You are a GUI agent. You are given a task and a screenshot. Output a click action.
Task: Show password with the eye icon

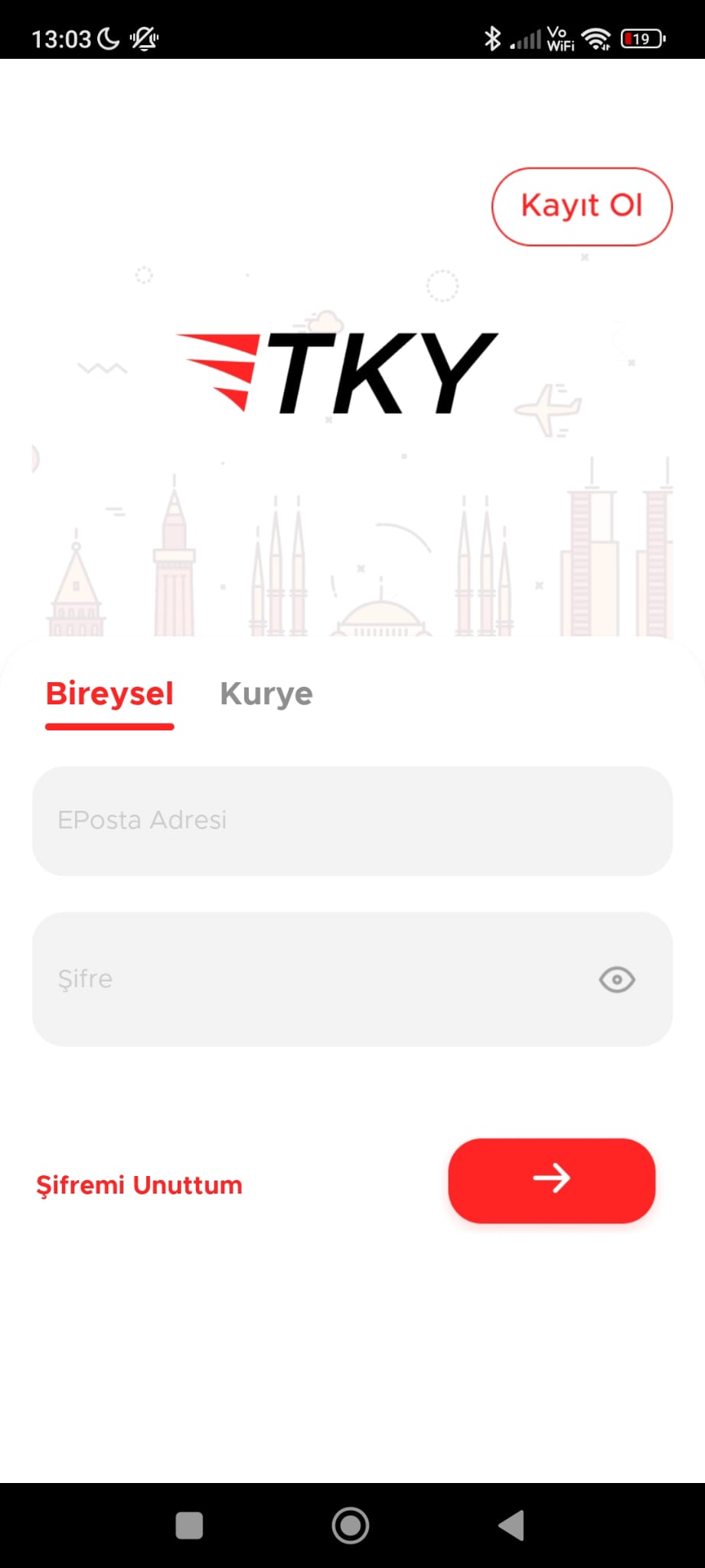click(616, 979)
